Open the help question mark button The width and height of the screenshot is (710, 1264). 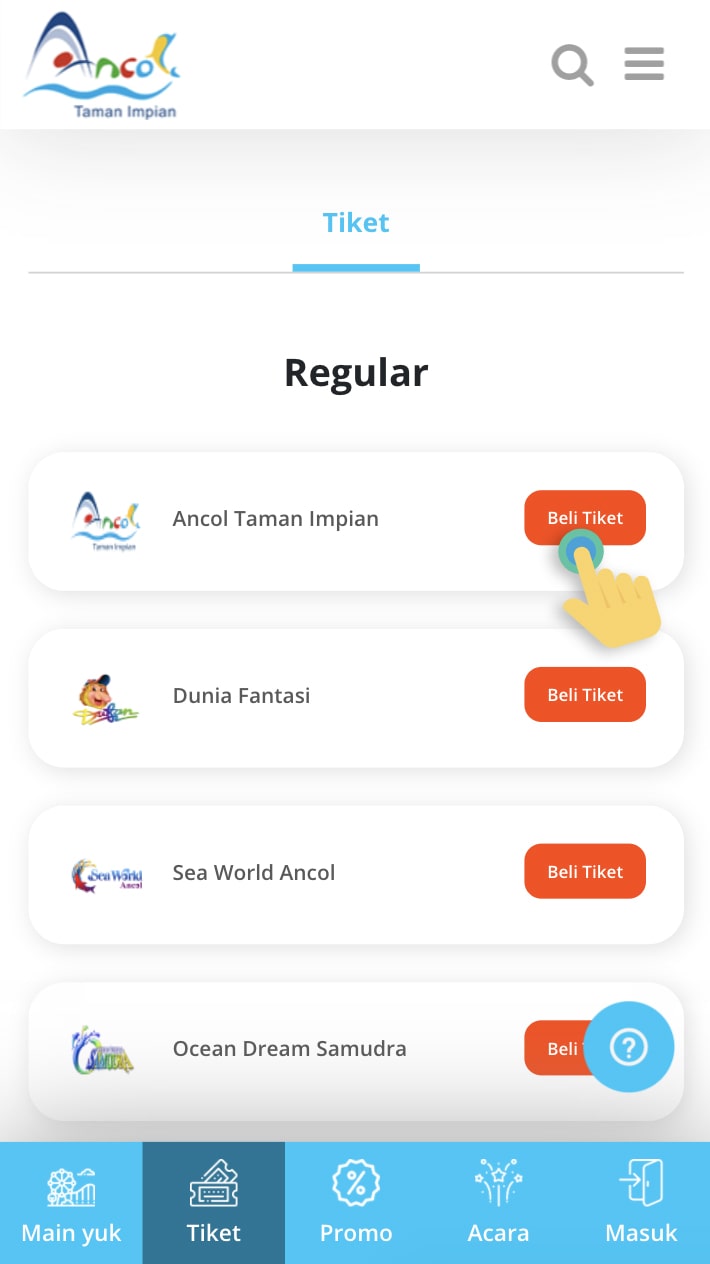629,1047
